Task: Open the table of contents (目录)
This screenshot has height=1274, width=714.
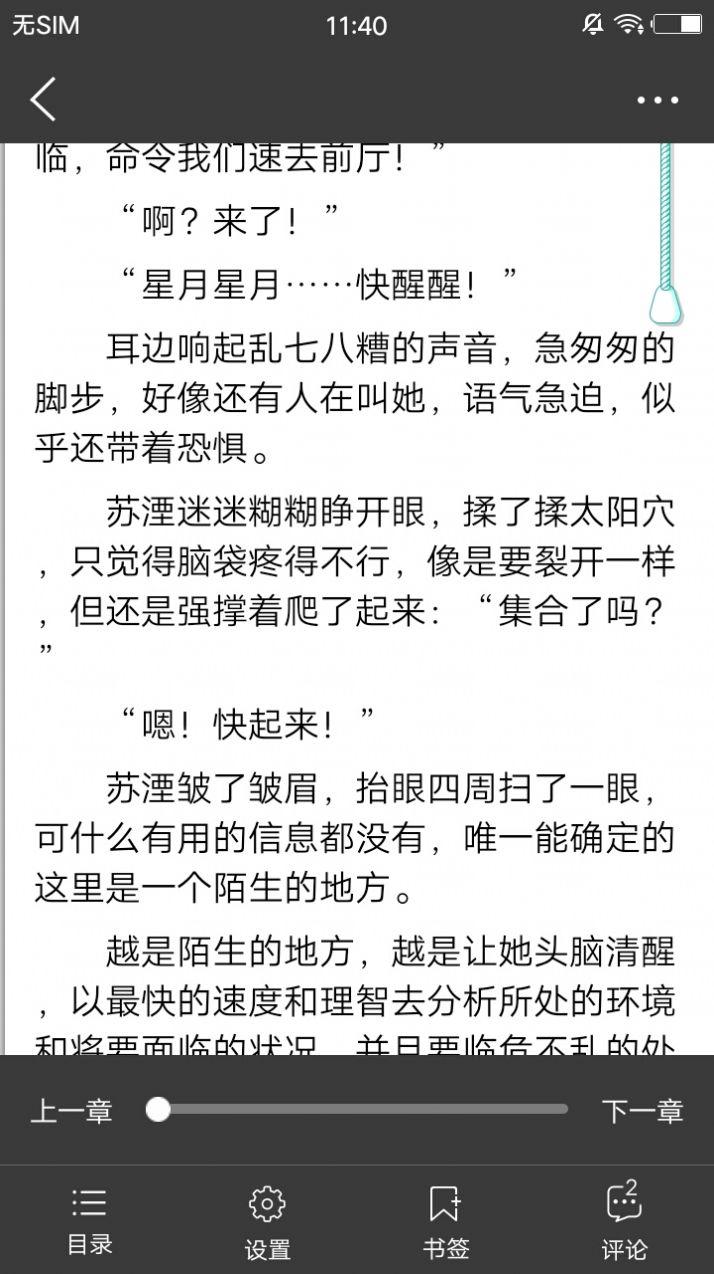Action: tap(89, 1221)
